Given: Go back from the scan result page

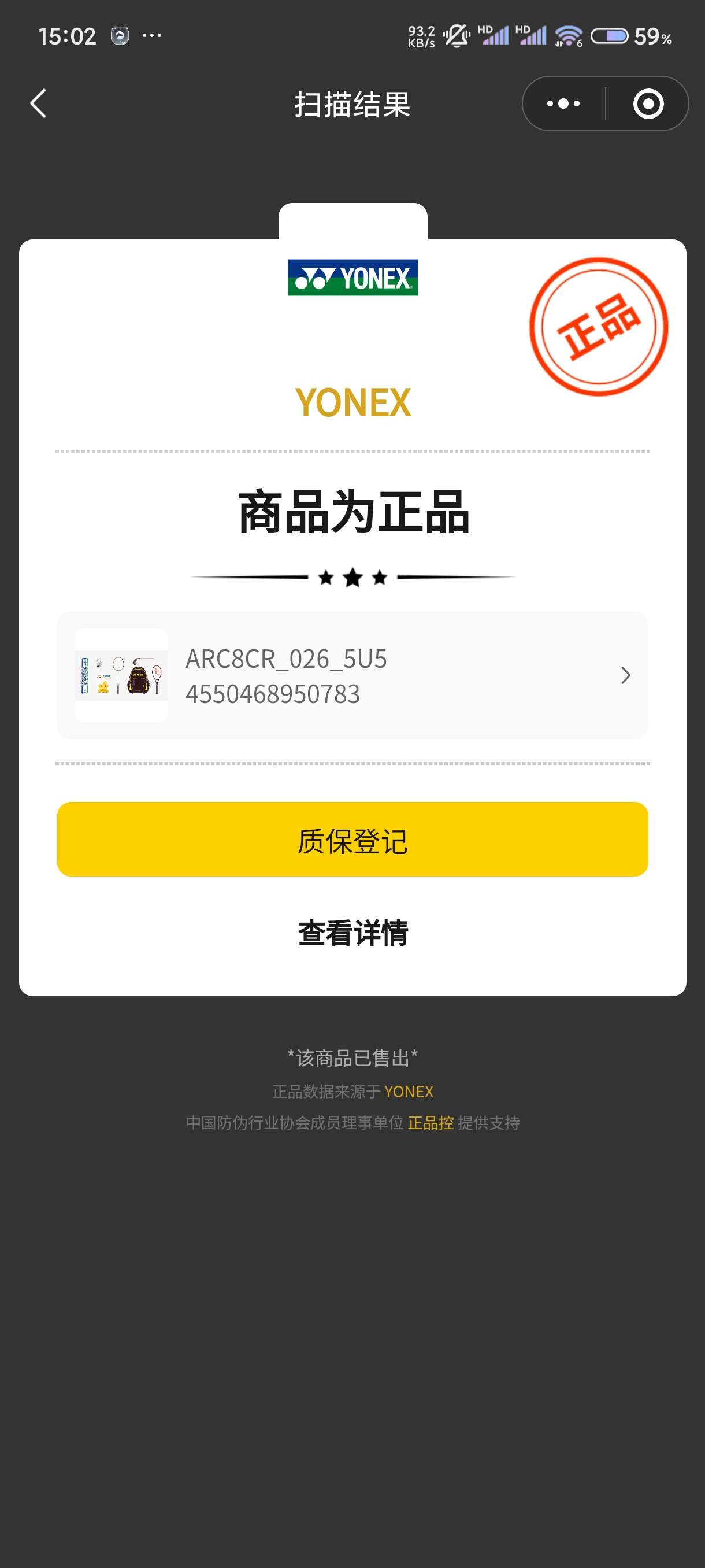Looking at the screenshot, I should point(38,103).
